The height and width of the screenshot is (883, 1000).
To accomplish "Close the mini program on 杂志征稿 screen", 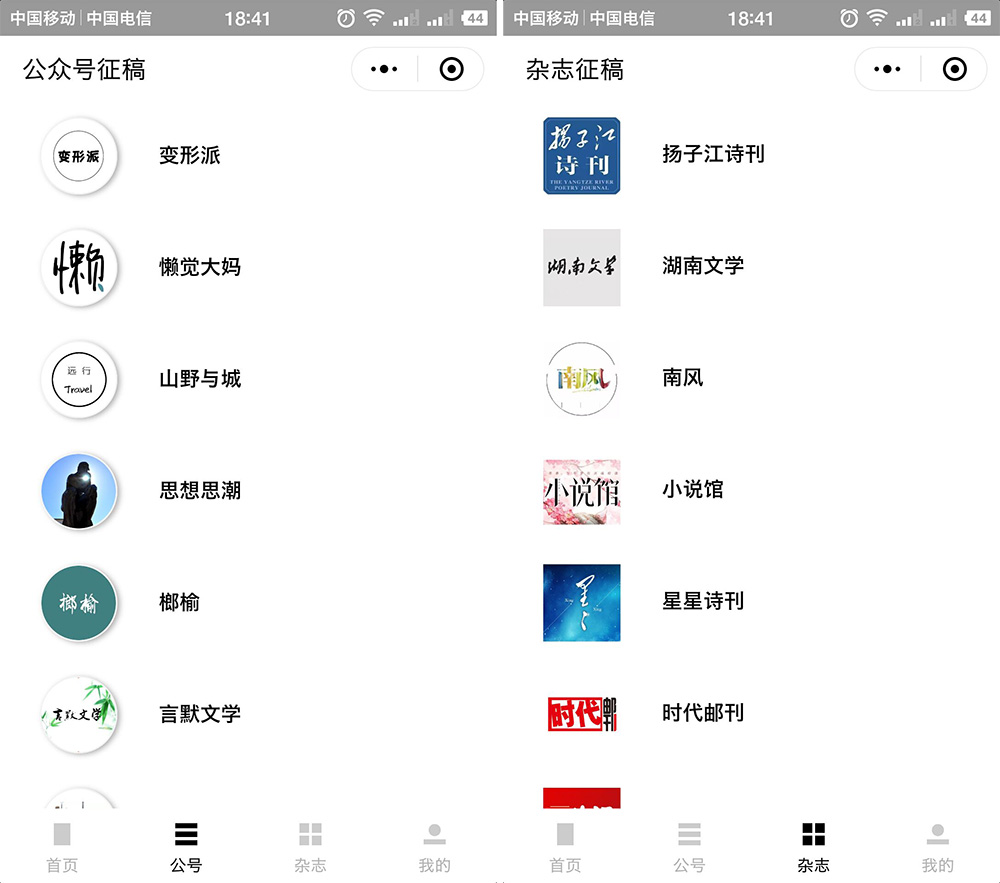I will (x=955, y=69).
